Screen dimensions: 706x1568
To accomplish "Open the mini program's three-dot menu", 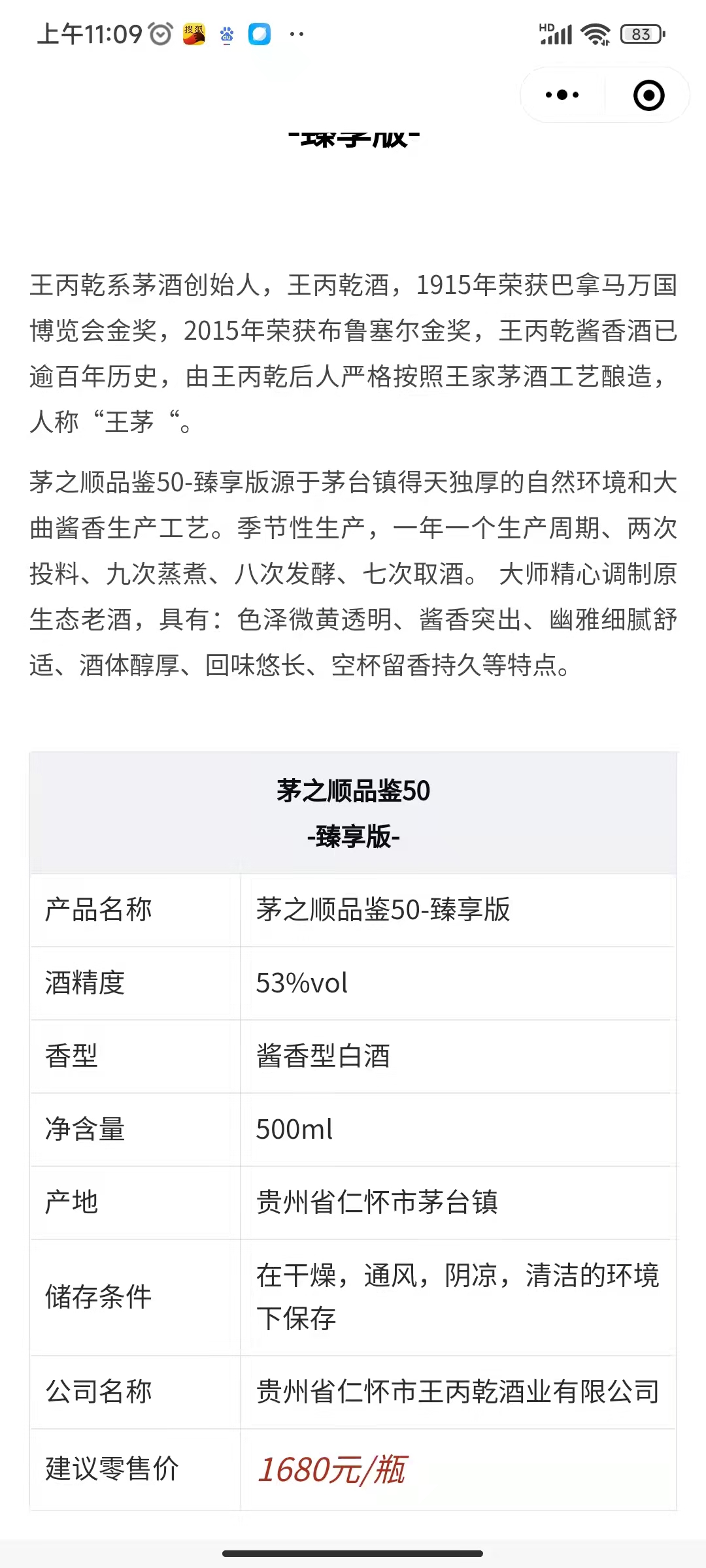I will [x=562, y=95].
